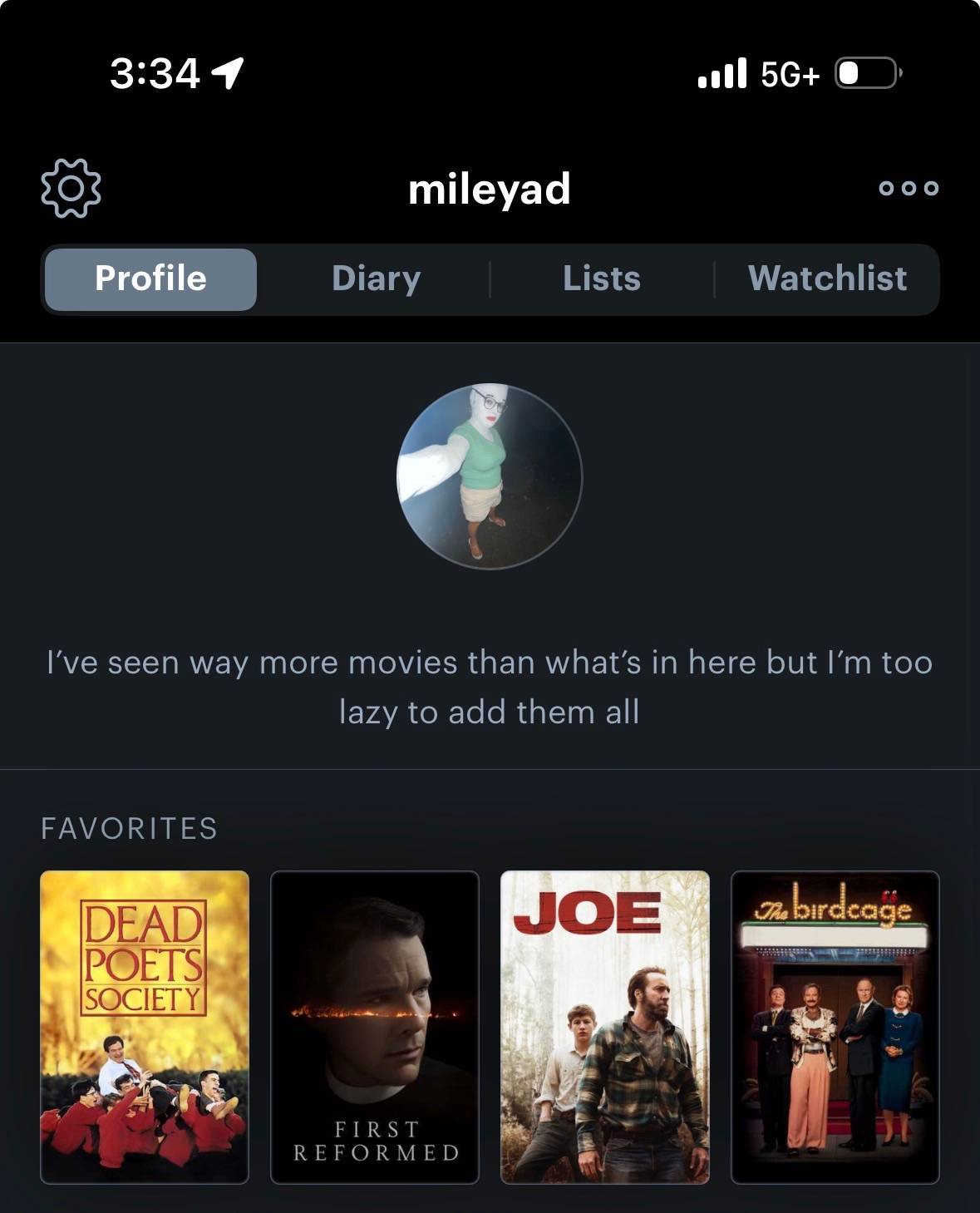
Task: Open the settings gear icon
Action: [x=71, y=188]
